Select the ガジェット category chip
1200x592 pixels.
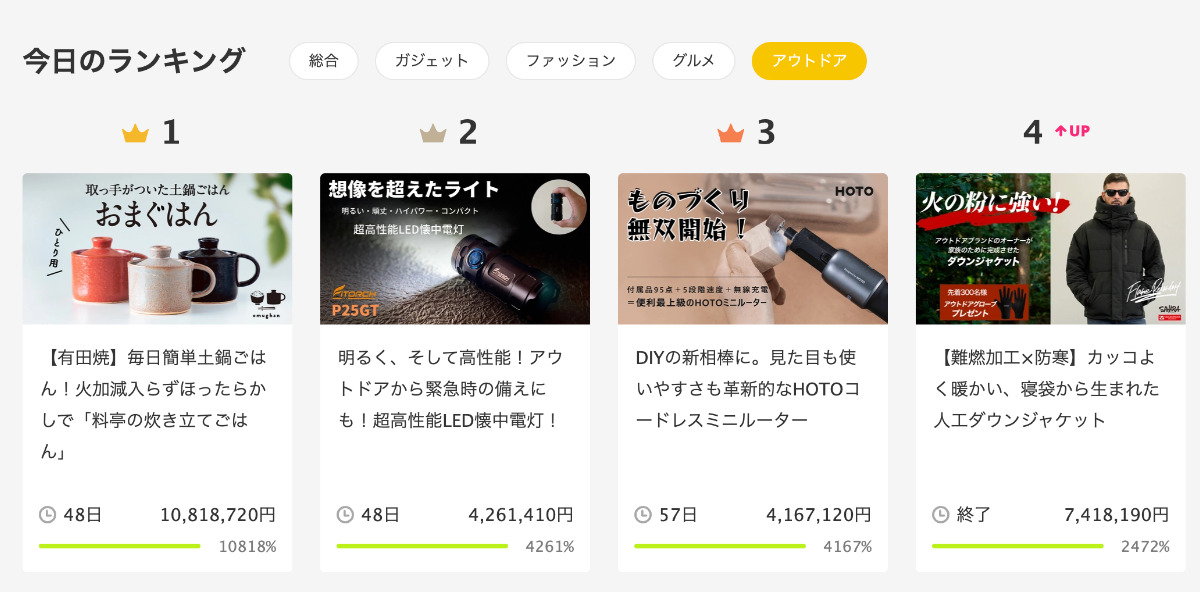[432, 61]
